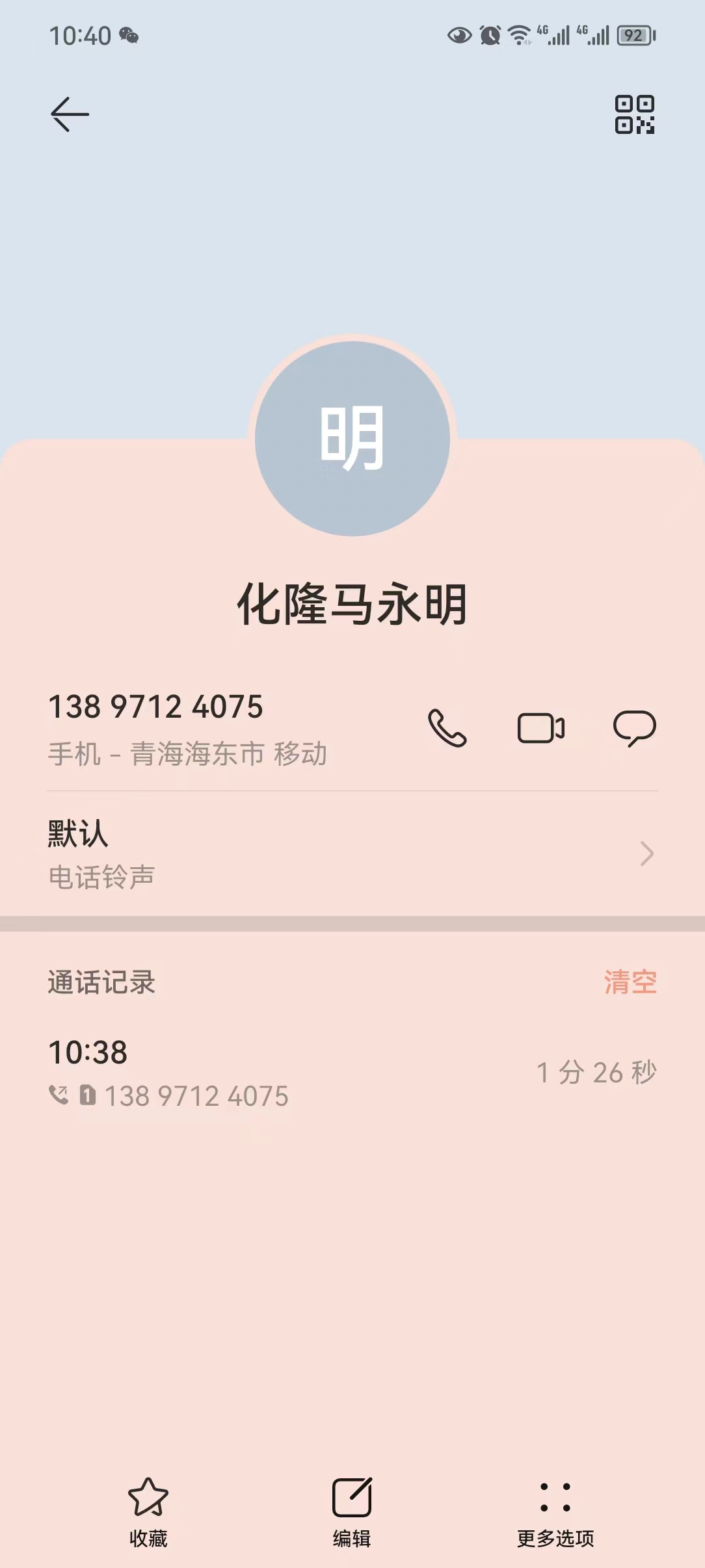Image resolution: width=705 pixels, height=1568 pixels.
Task: Go back using the arrow icon
Action: 70,114
